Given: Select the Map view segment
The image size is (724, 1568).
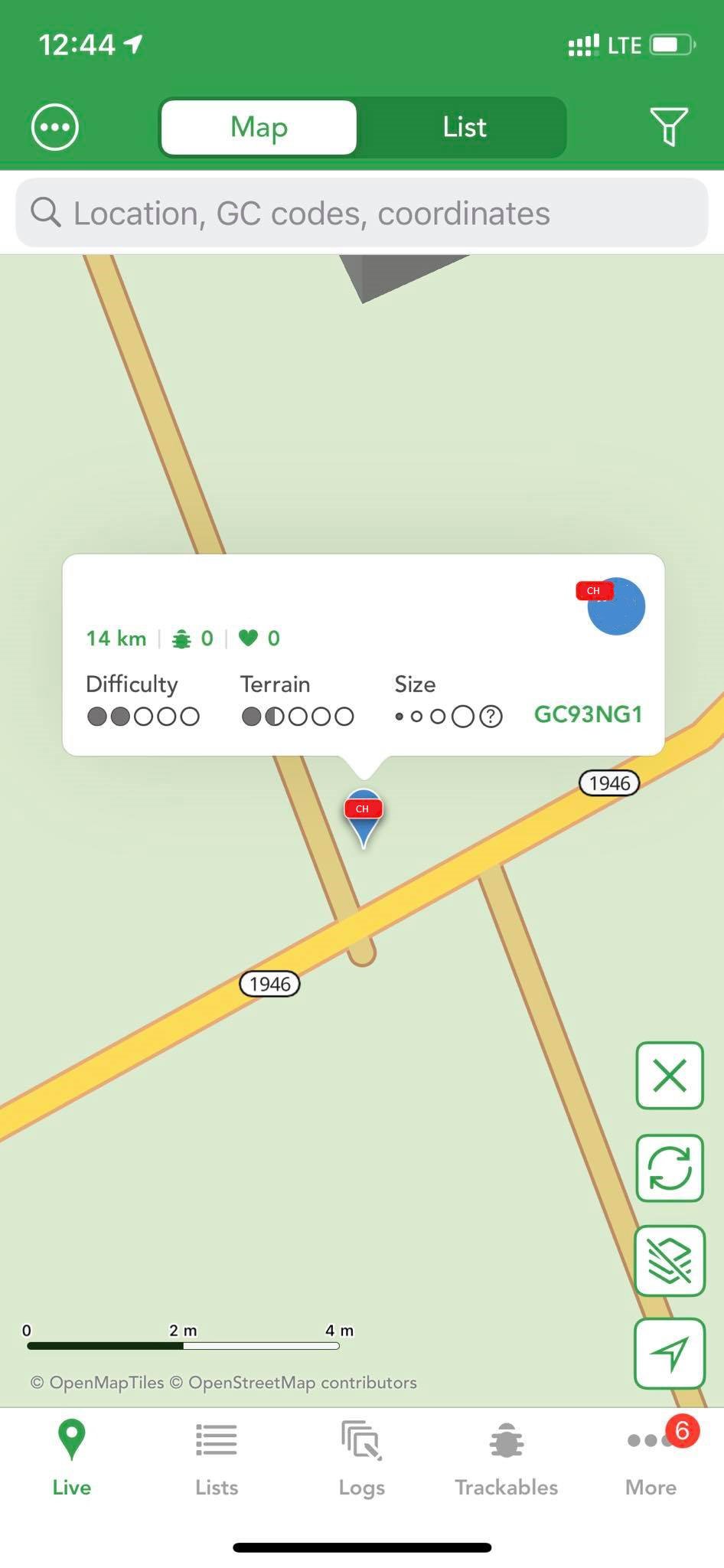Looking at the screenshot, I should pyautogui.click(x=259, y=127).
